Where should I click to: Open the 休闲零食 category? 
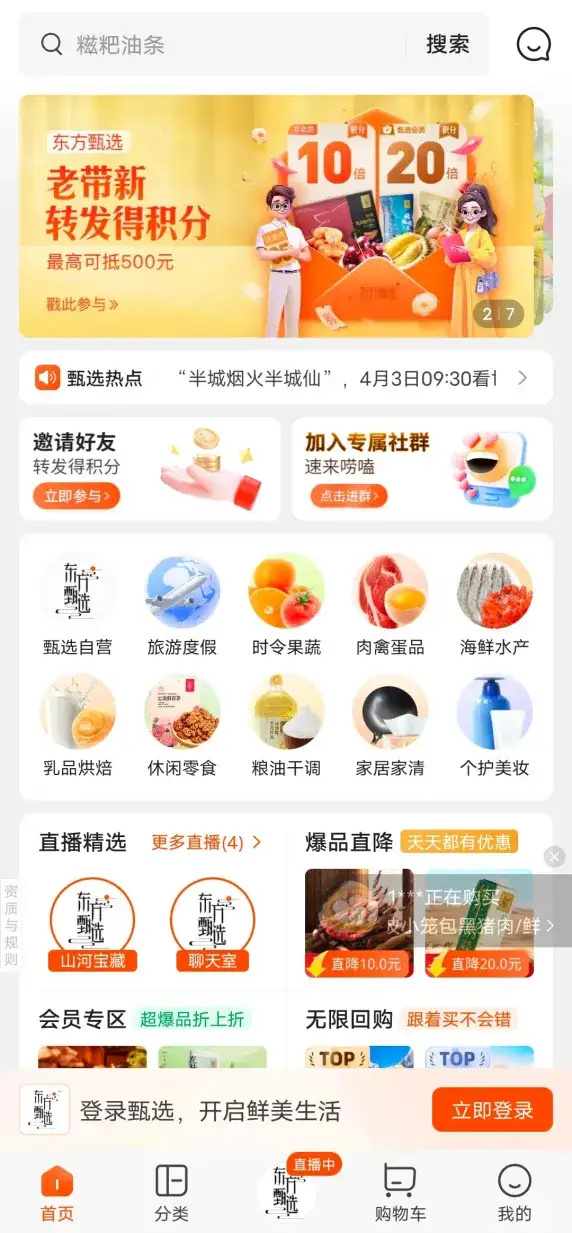click(182, 727)
